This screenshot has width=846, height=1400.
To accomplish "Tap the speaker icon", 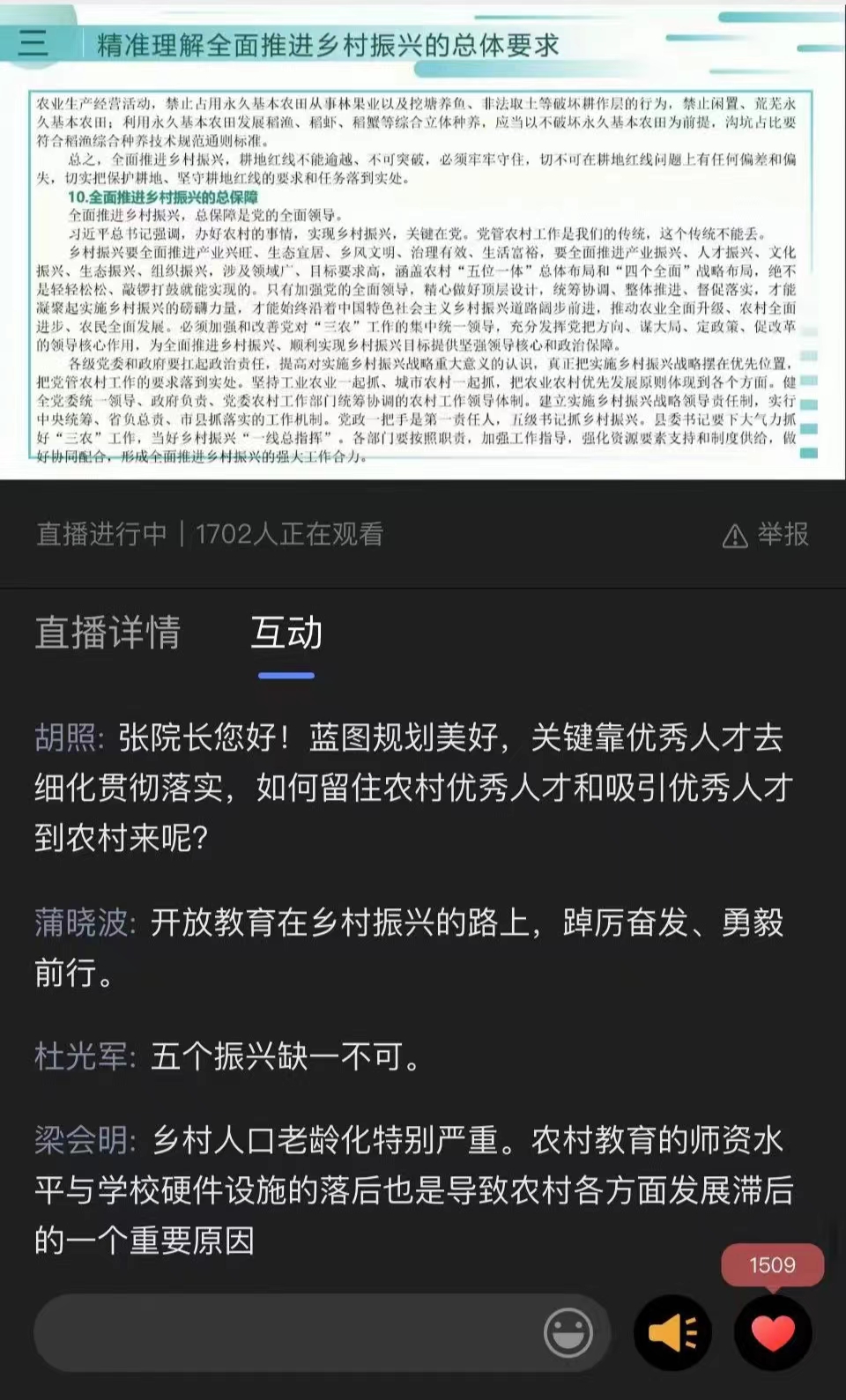I will pos(672,1332).
